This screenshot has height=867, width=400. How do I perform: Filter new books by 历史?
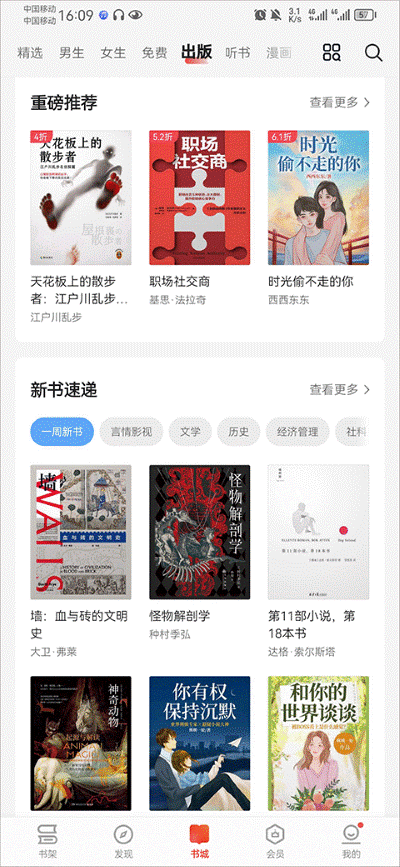[238, 432]
